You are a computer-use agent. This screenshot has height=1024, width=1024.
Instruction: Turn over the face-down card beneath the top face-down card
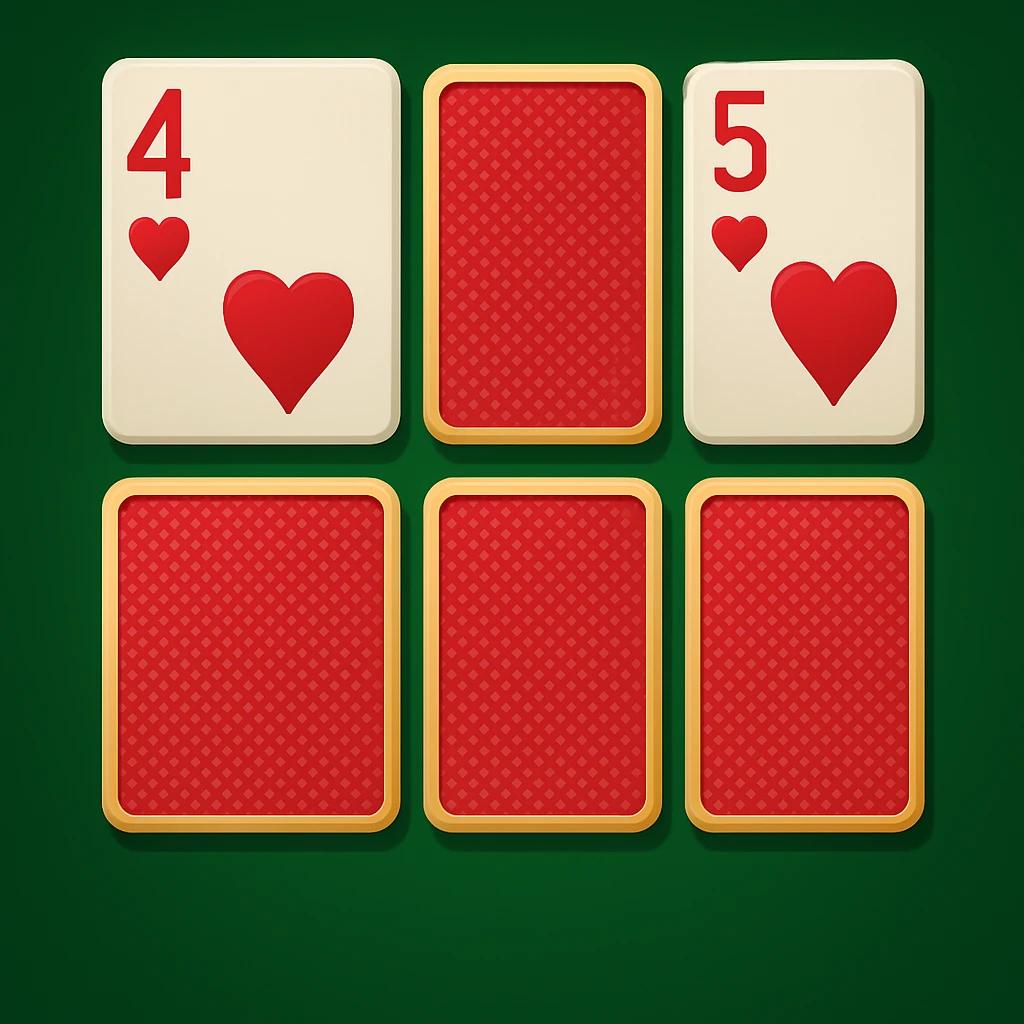click(542, 654)
